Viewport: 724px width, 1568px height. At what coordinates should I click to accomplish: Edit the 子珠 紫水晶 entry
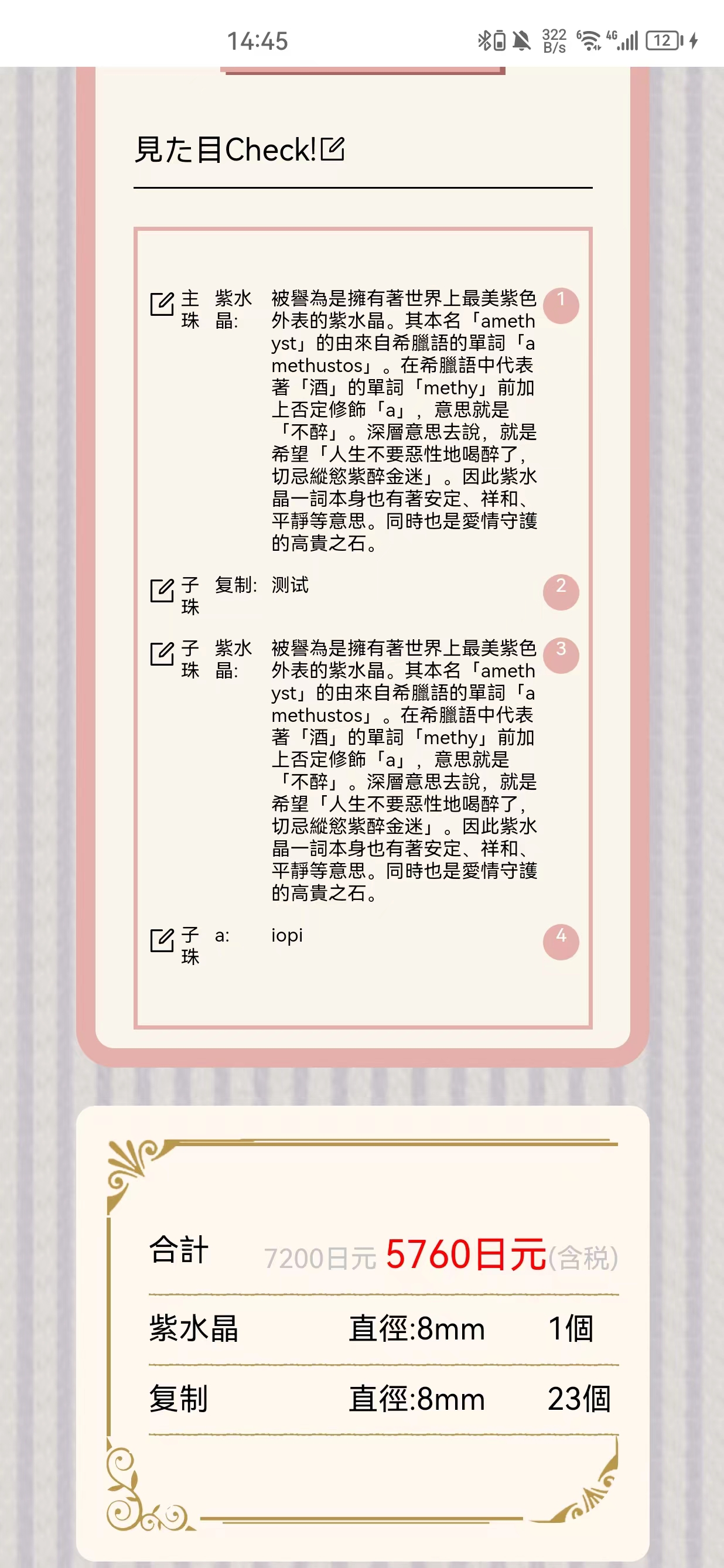coord(162,653)
